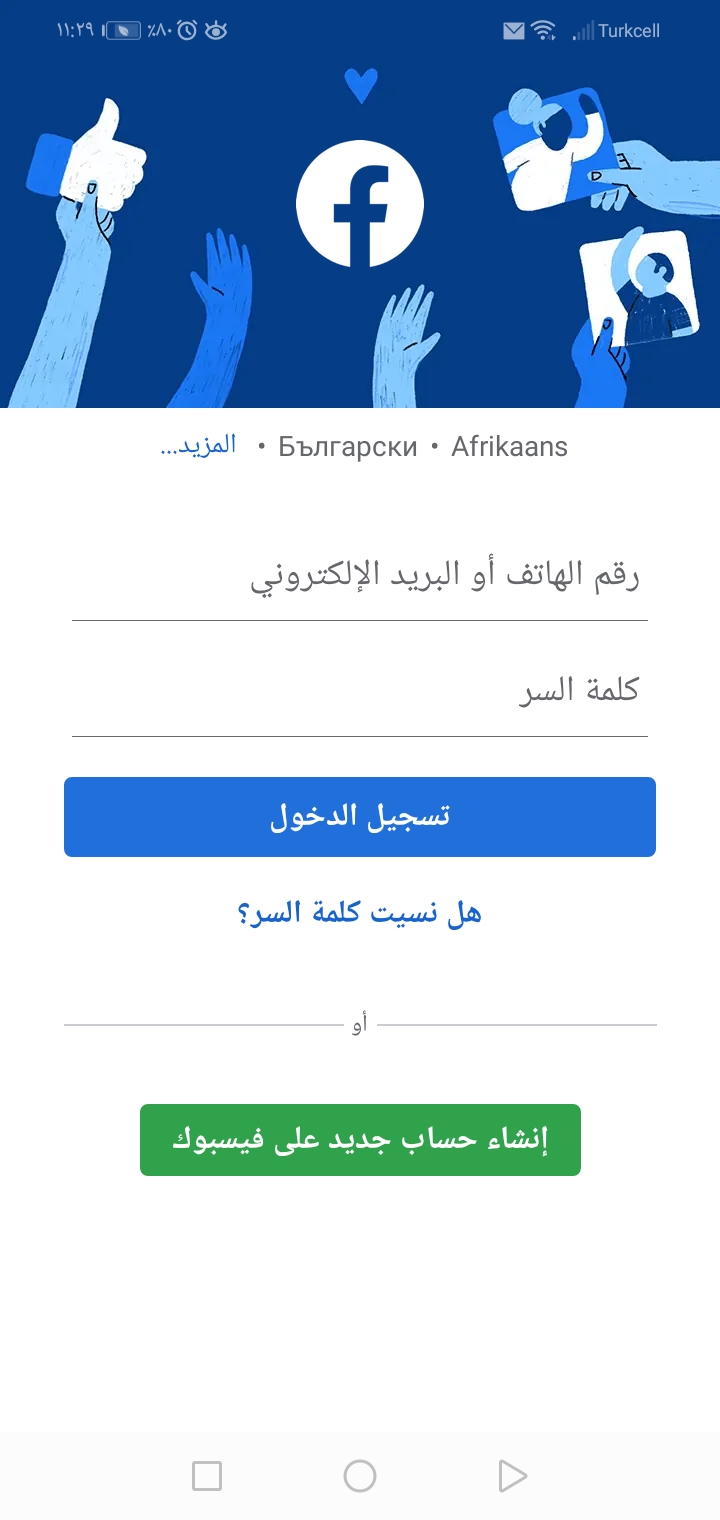Open the forgot password link

click(x=360, y=912)
